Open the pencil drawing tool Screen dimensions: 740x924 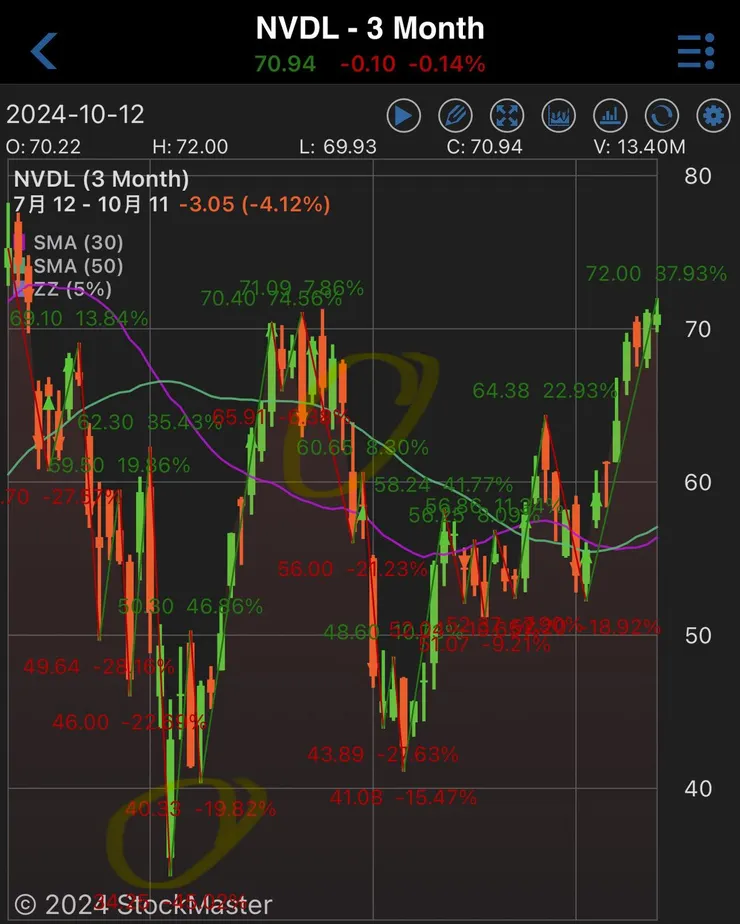(x=456, y=116)
